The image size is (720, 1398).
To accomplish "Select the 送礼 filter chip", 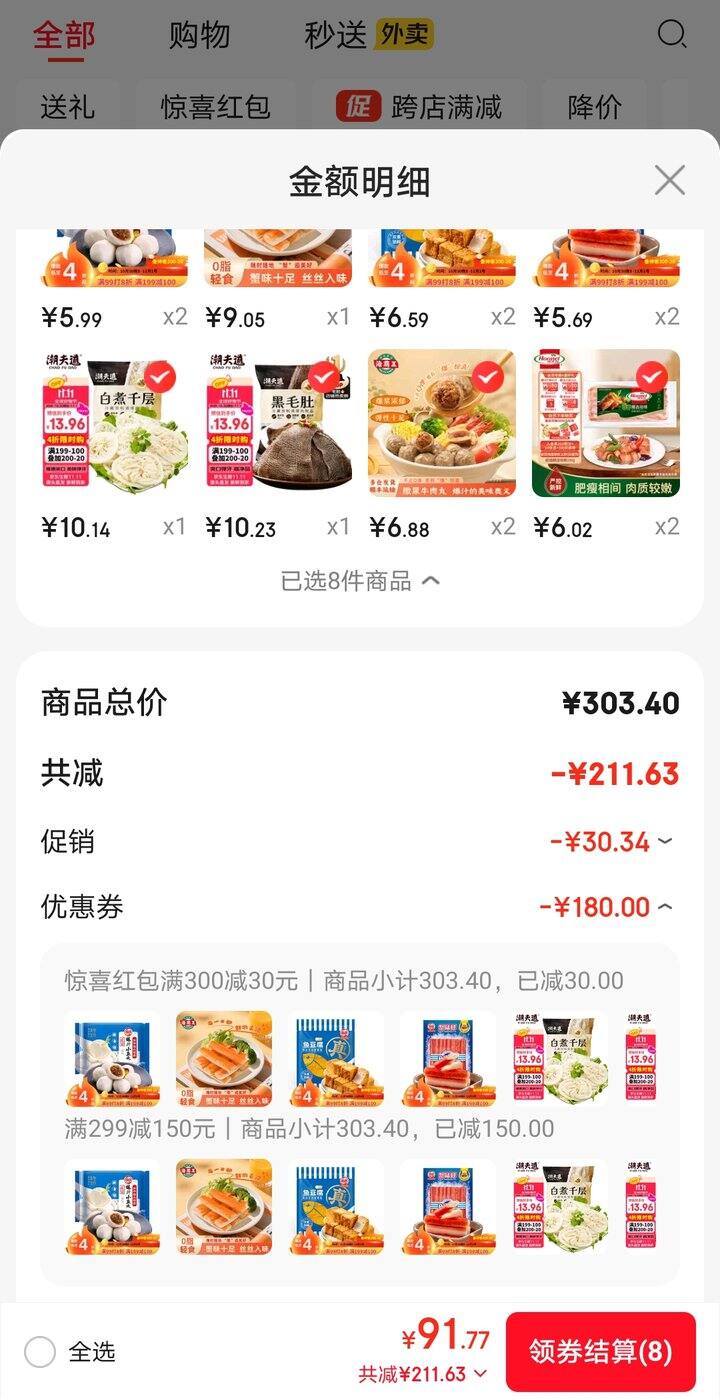I will [68, 107].
